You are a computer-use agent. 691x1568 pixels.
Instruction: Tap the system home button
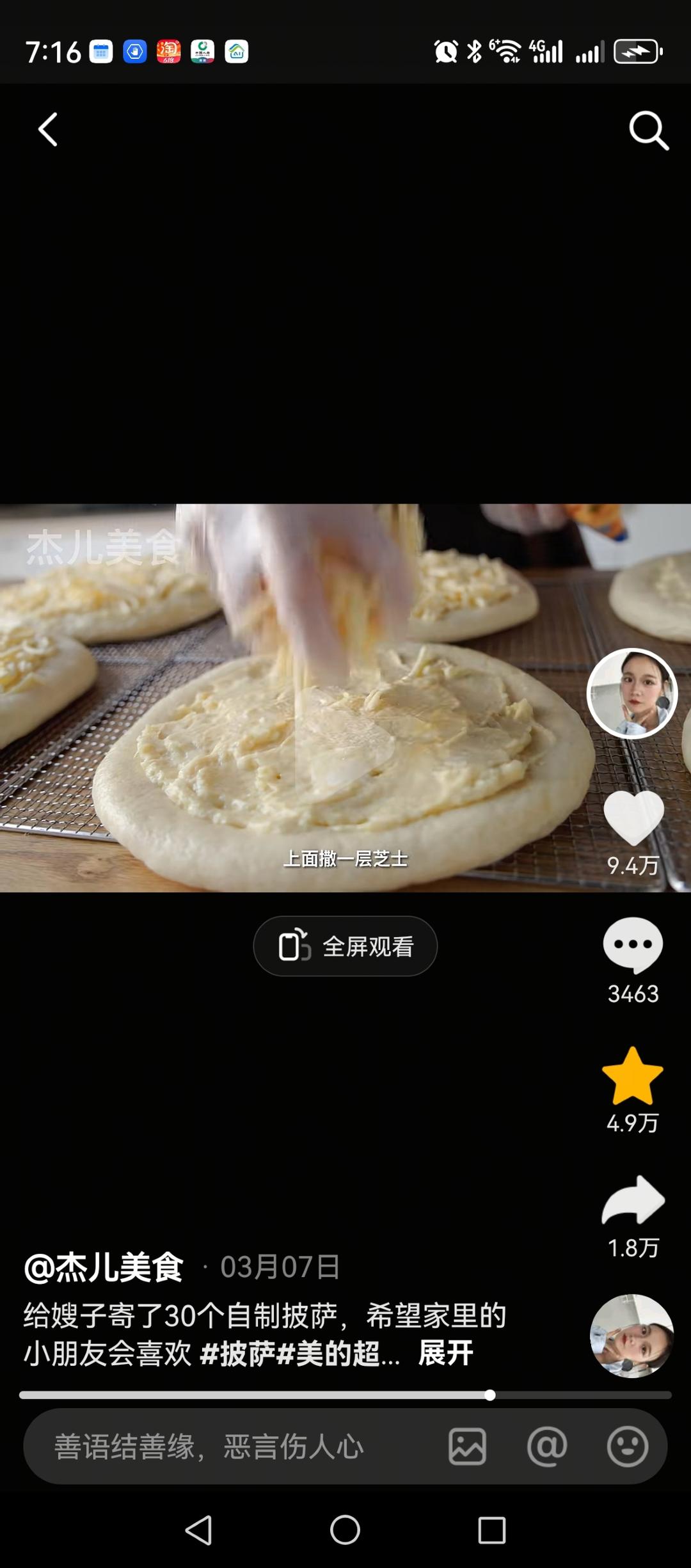point(345,1531)
